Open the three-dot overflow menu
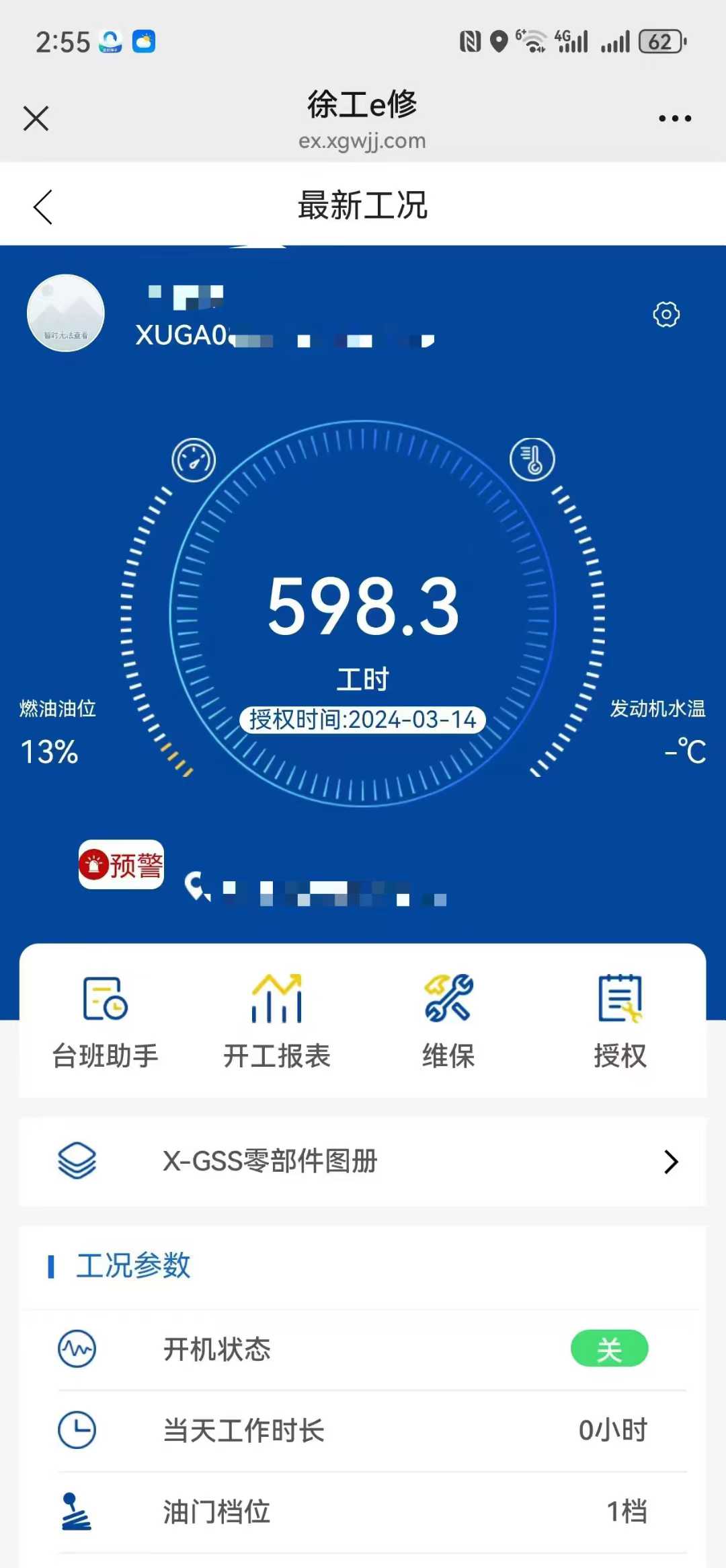The width and height of the screenshot is (726, 1568). coord(674,118)
